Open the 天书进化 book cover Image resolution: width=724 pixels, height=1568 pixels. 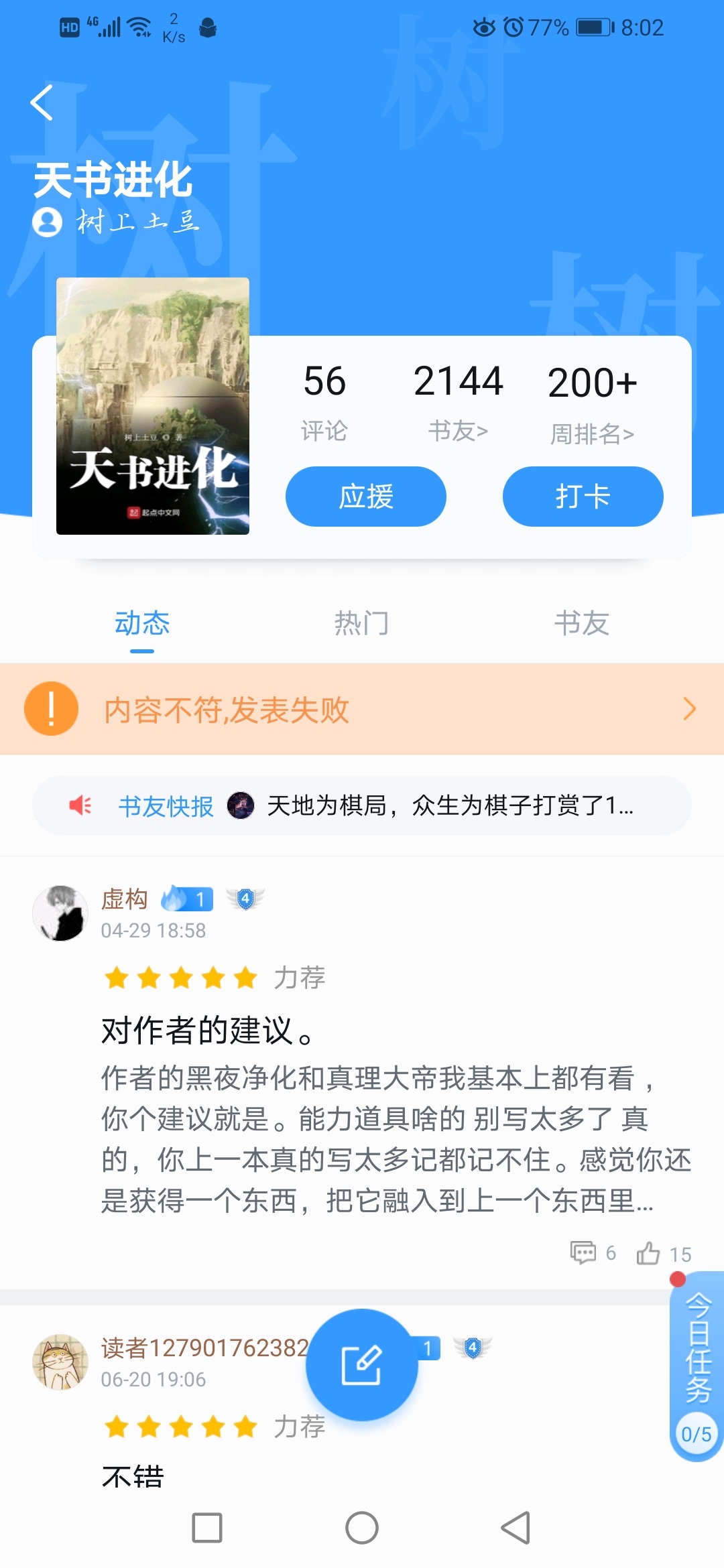click(x=153, y=406)
